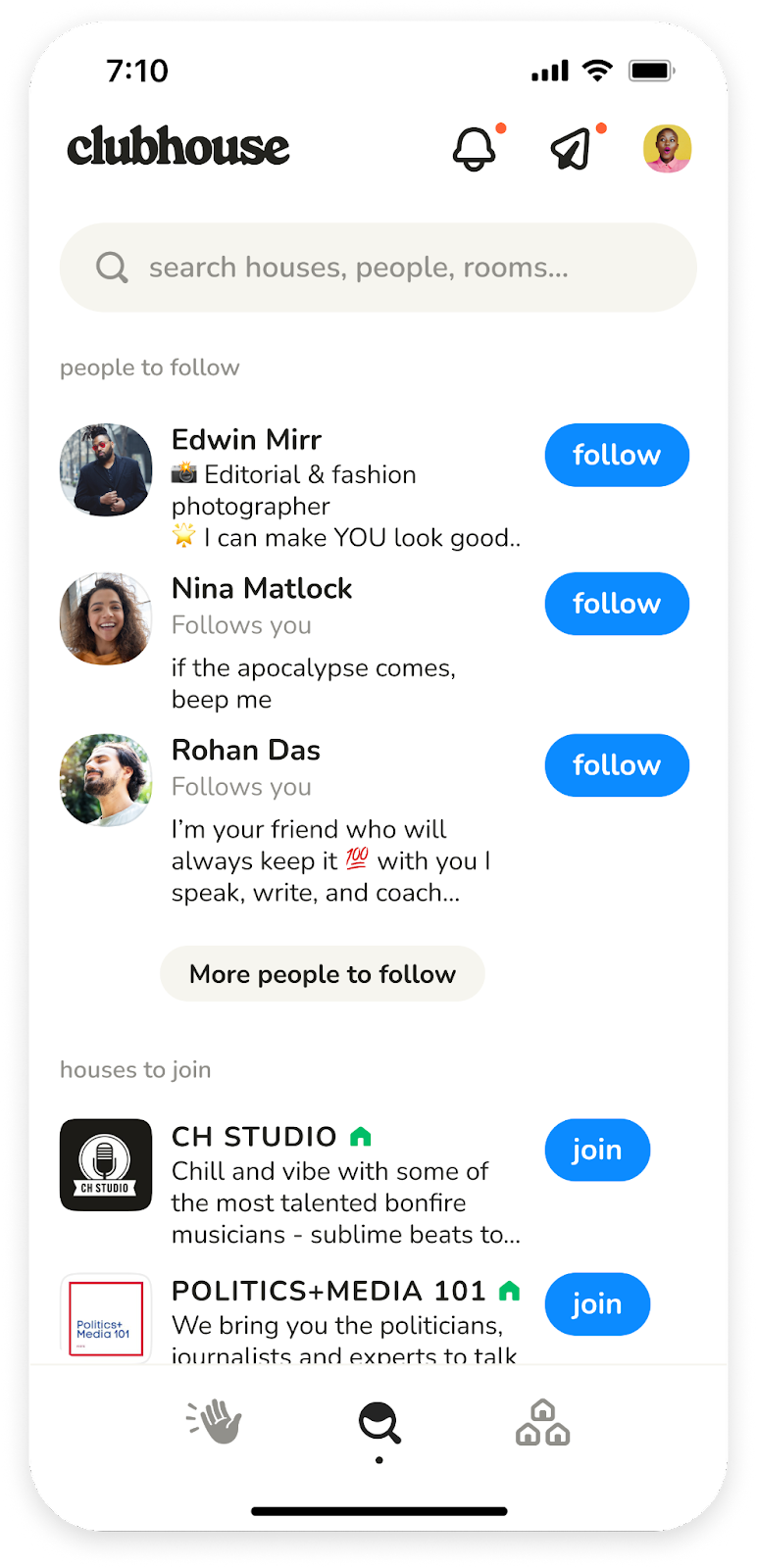Join the POLITICS+MEDIA 101 house
The height and width of the screenshot is (1568, 757).
coord(597,1303)
